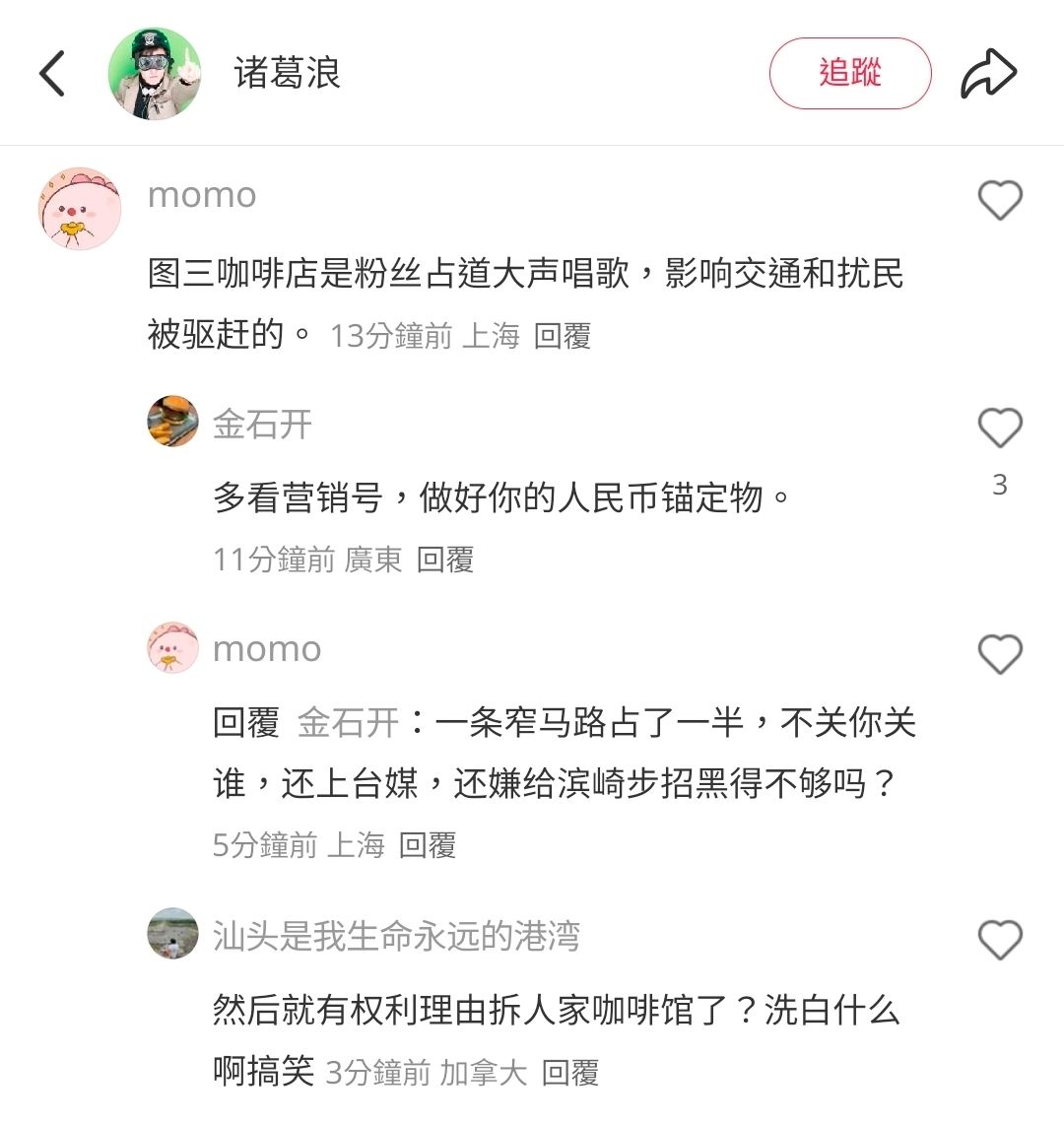Tap the 金石开 mention in momo's reply
1064x1124 pixels.
(x=348, y=723)
